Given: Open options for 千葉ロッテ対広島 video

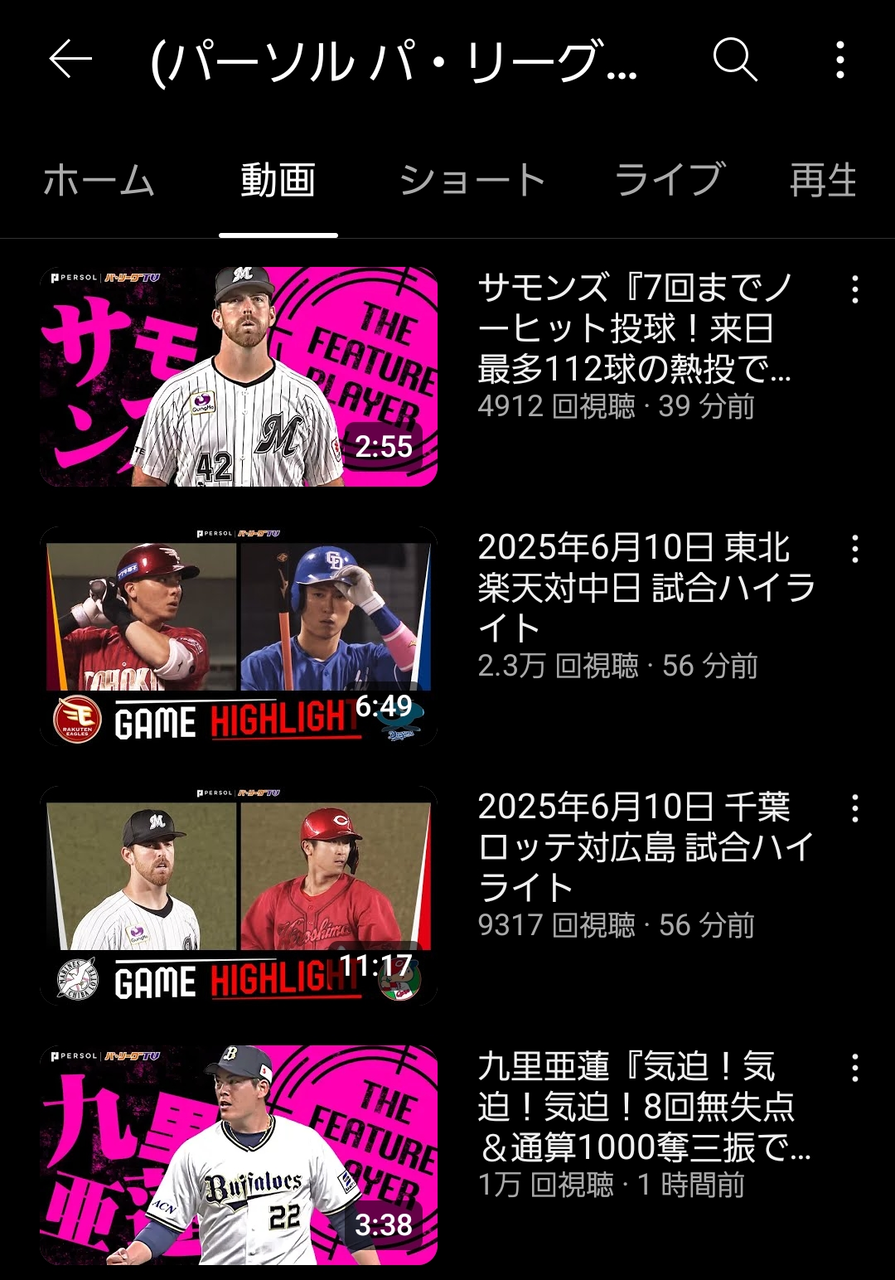Looking at the screenshot, I should tap(854, 808).
